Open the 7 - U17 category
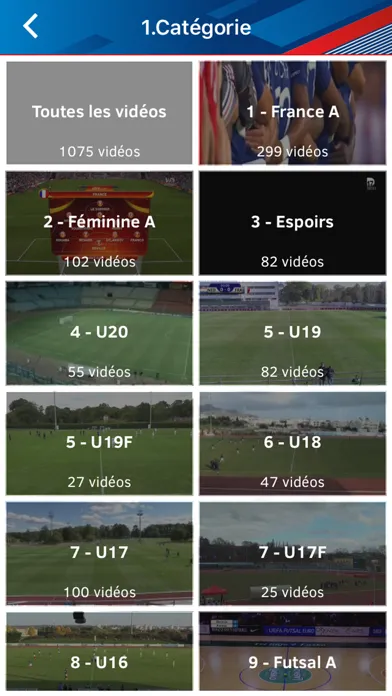Viewport: 392px width, 696px height. coord(99,553)
